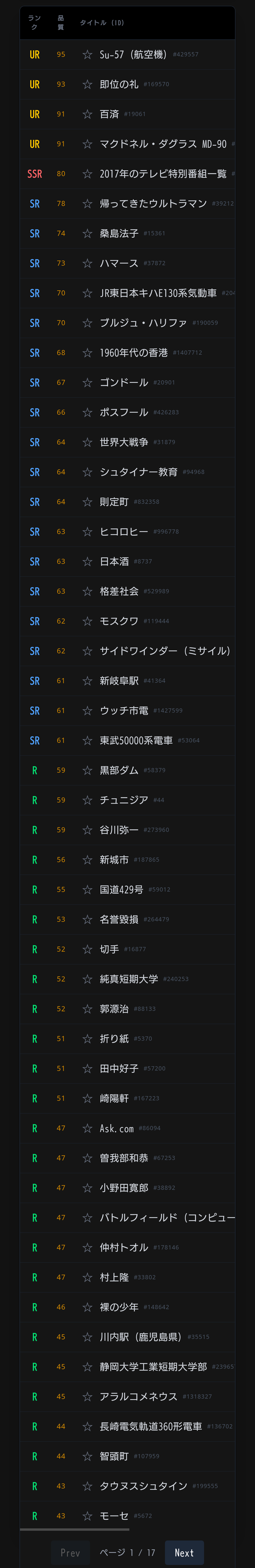This screenshot has width=255, height=1568.
Task: Star the モーセ entry
Action: (x=87, y=1516)
